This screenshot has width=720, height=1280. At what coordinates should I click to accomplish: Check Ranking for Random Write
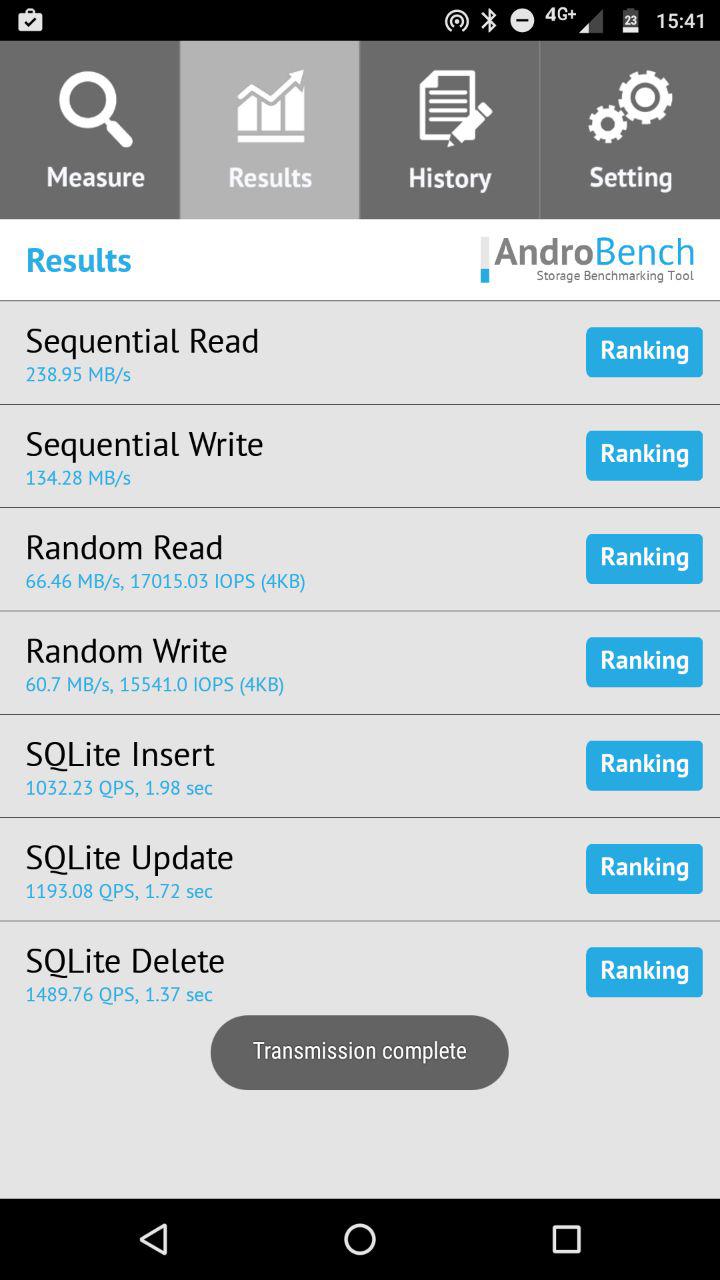click(644, 662)
